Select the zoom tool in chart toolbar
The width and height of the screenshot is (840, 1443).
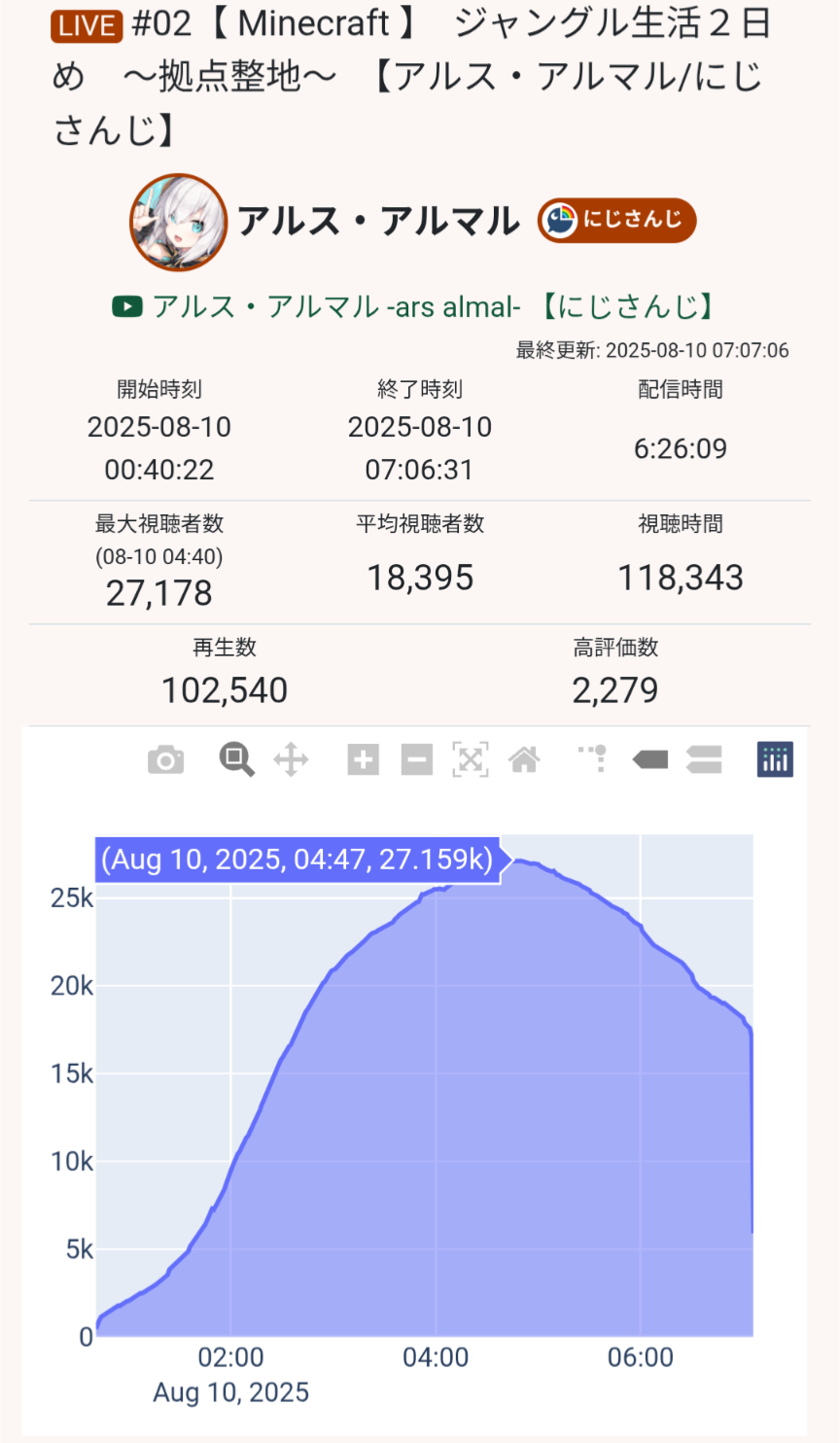236,759
